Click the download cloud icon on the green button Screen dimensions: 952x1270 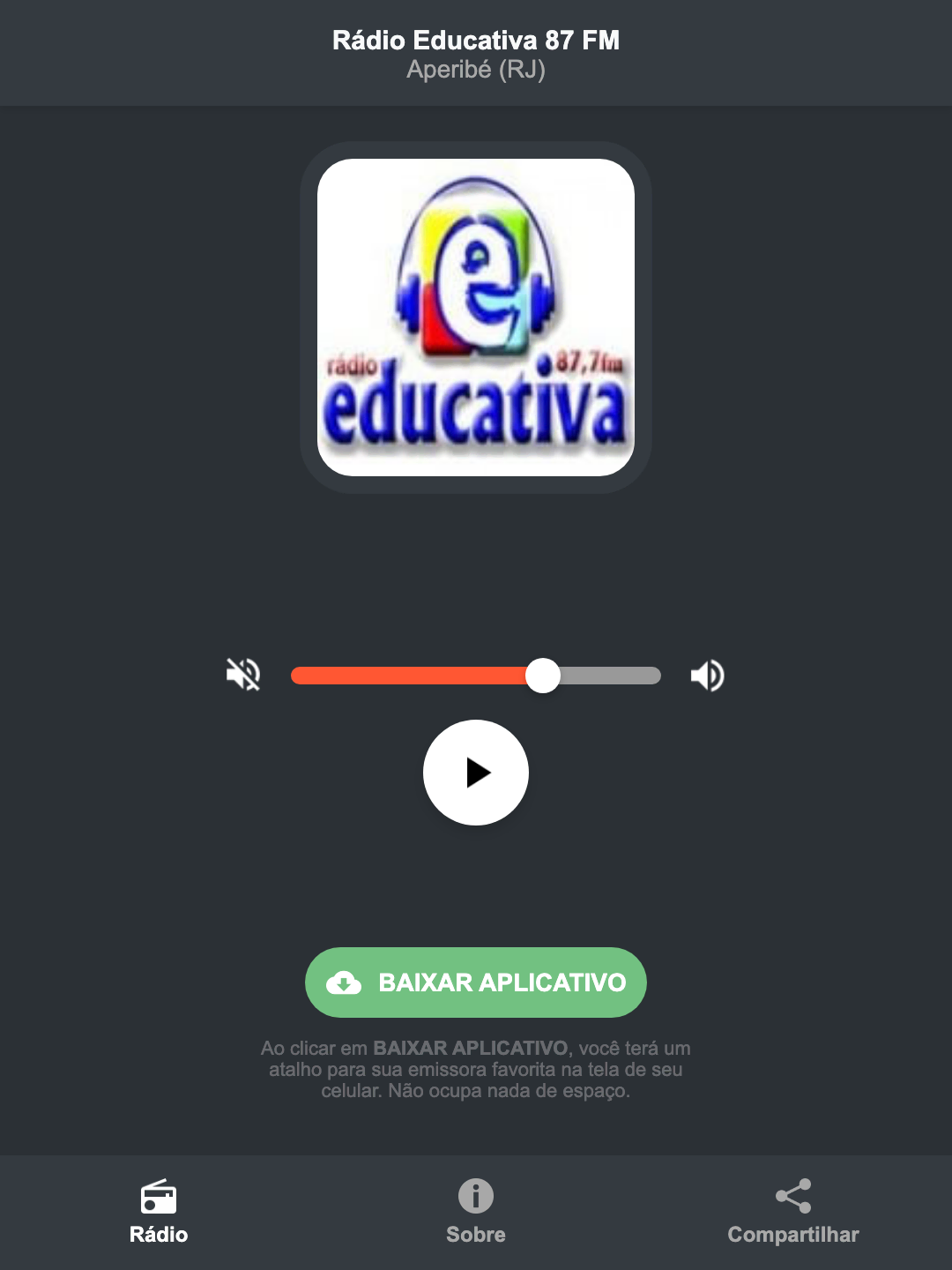click(x=346, y=982)
